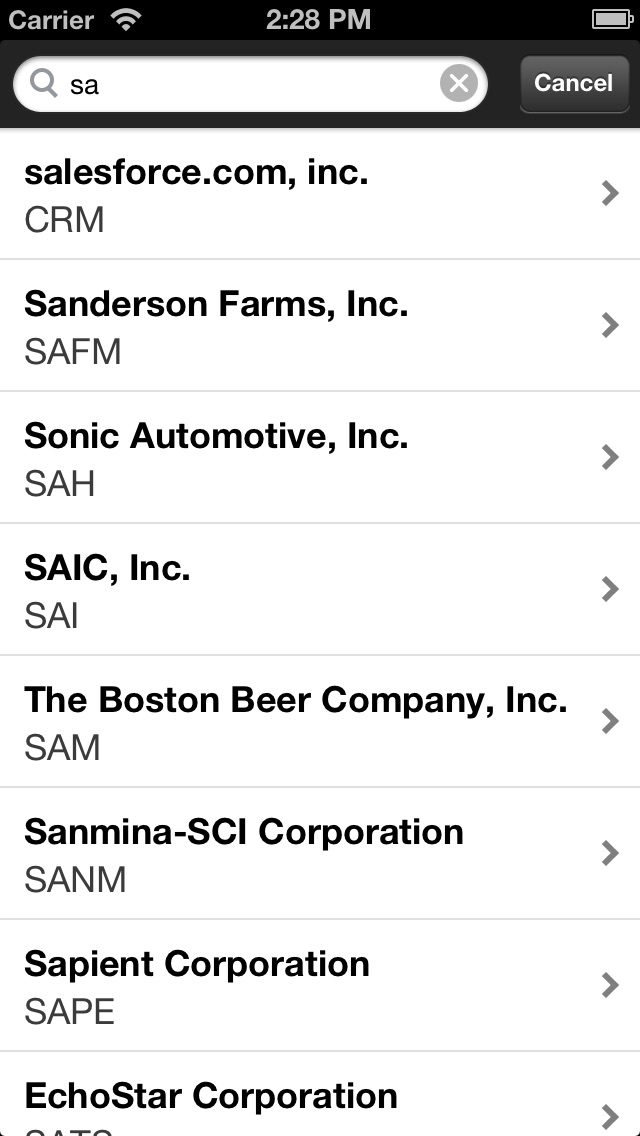Select Sanderson Farms, Inc. result
The image size is (640, 1136).
320,326
